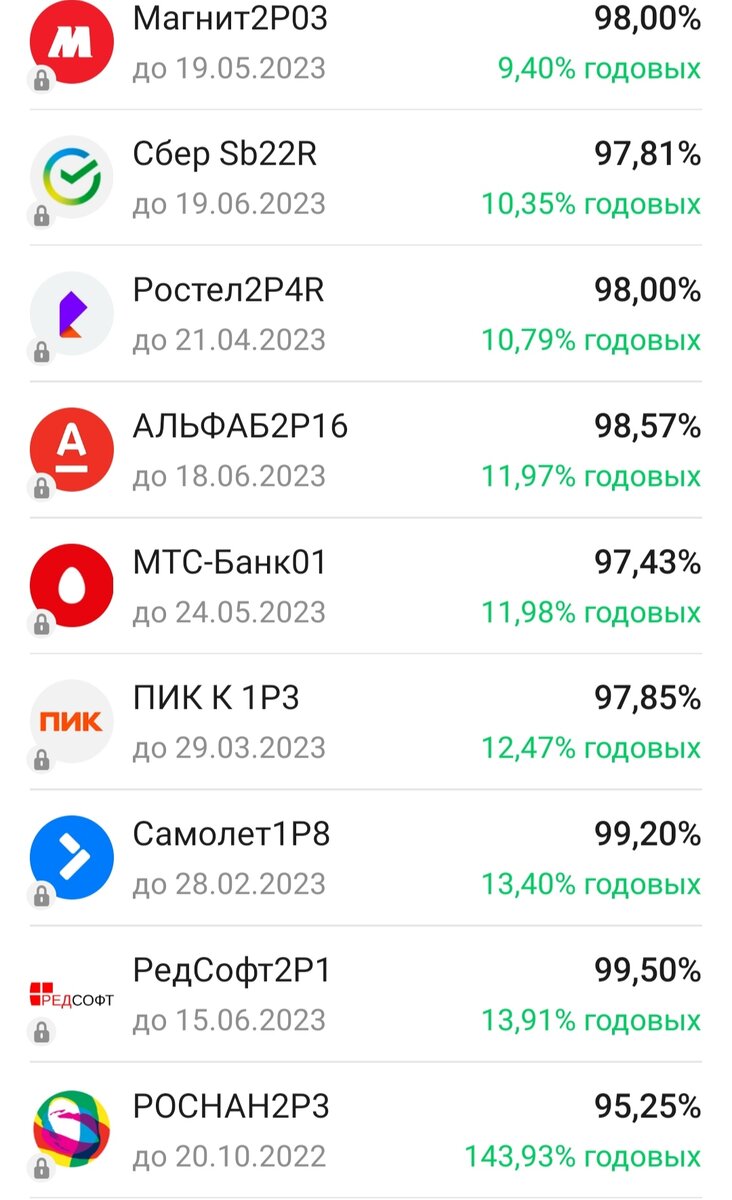Tap the lock badge on Самолет1Р8
732x1200 pixels.
tap(42, 894)
